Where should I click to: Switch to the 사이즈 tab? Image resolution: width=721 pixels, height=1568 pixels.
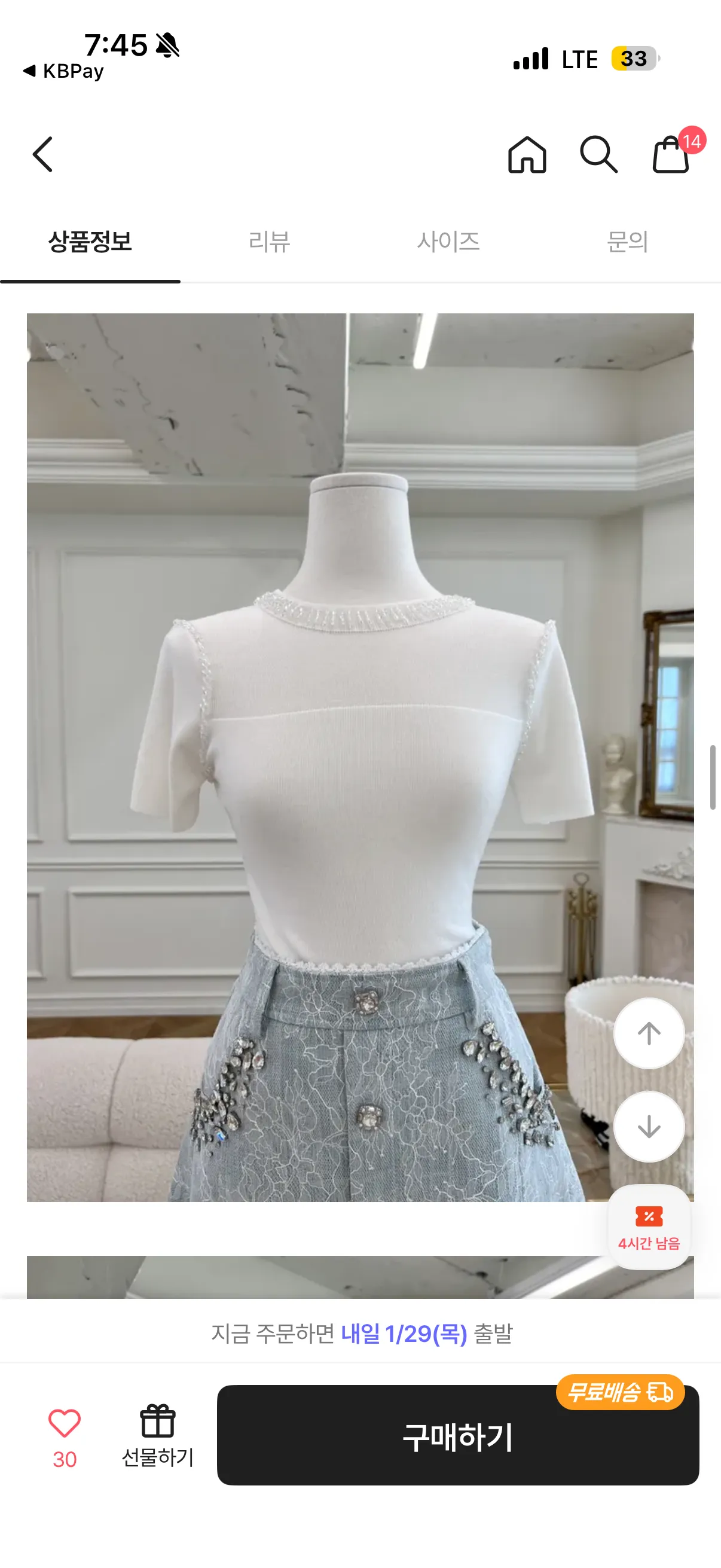(x=448, y=242)
